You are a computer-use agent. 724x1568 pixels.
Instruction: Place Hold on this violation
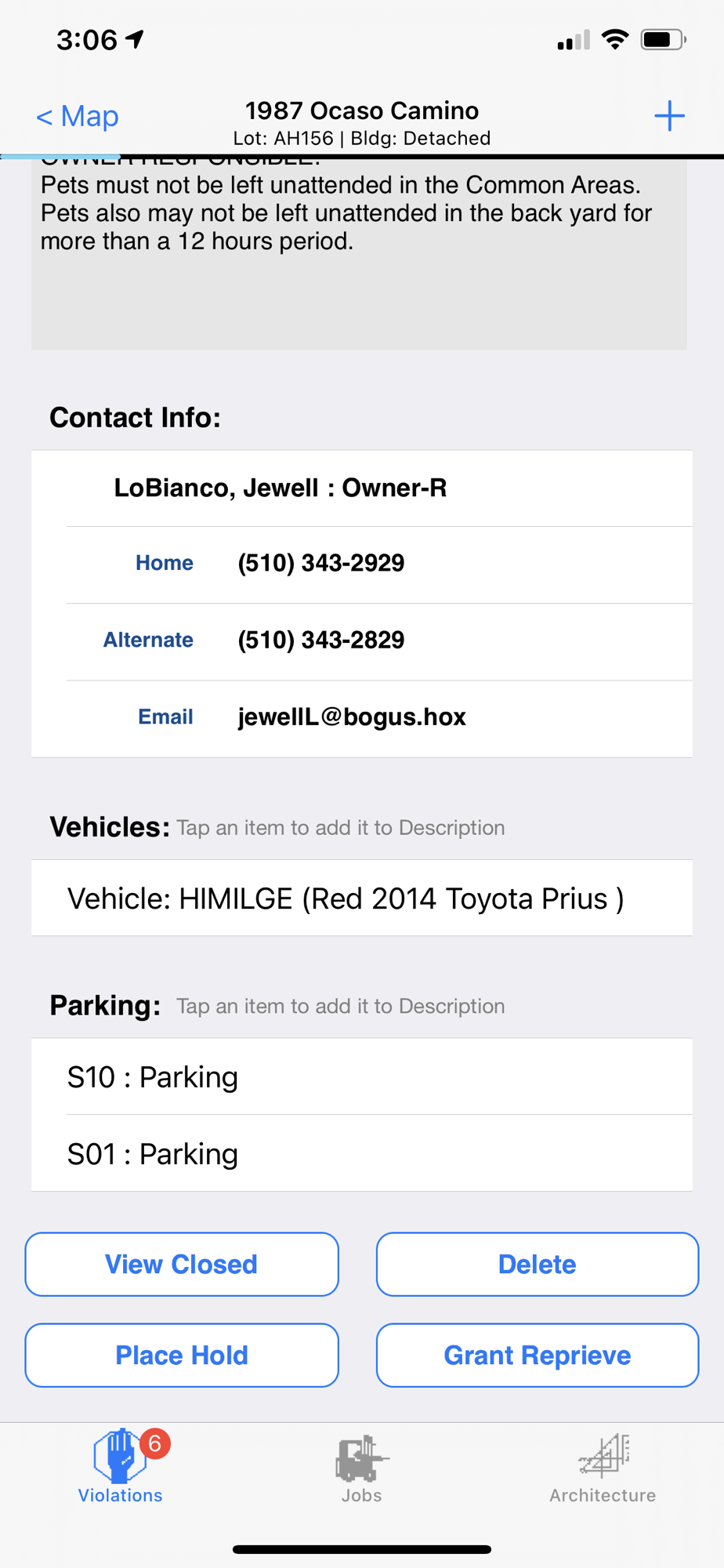182,1356
